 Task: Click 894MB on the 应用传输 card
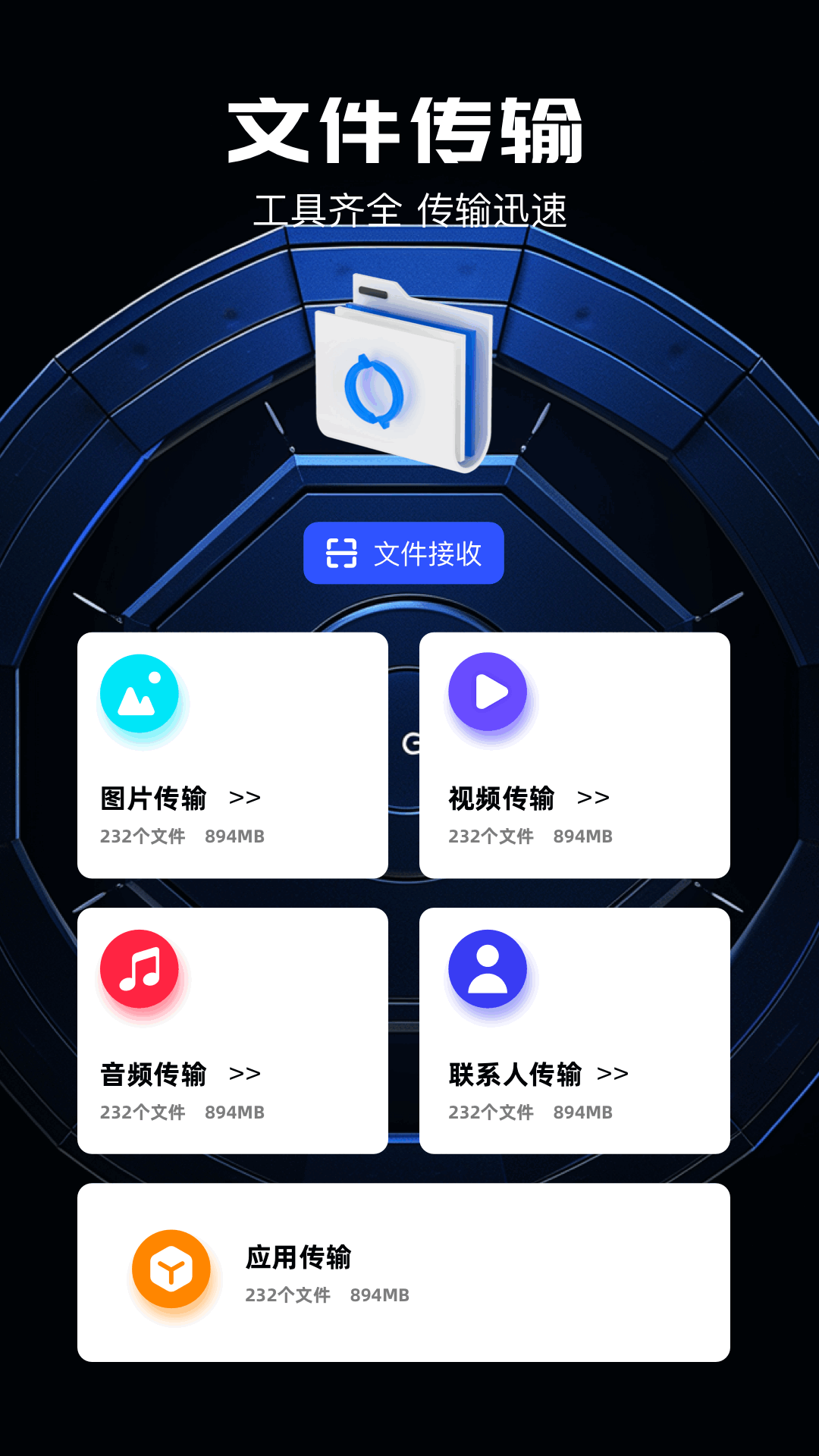coord(378,1295)
